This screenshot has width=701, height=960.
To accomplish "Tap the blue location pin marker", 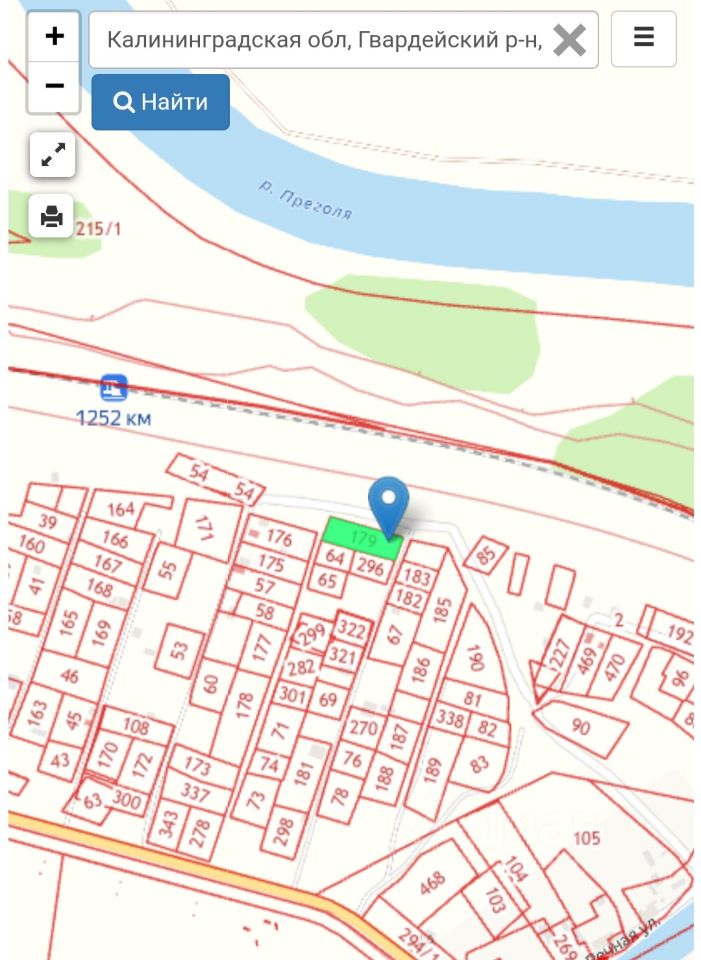I will pyautogui.click(x=388, y=505).
